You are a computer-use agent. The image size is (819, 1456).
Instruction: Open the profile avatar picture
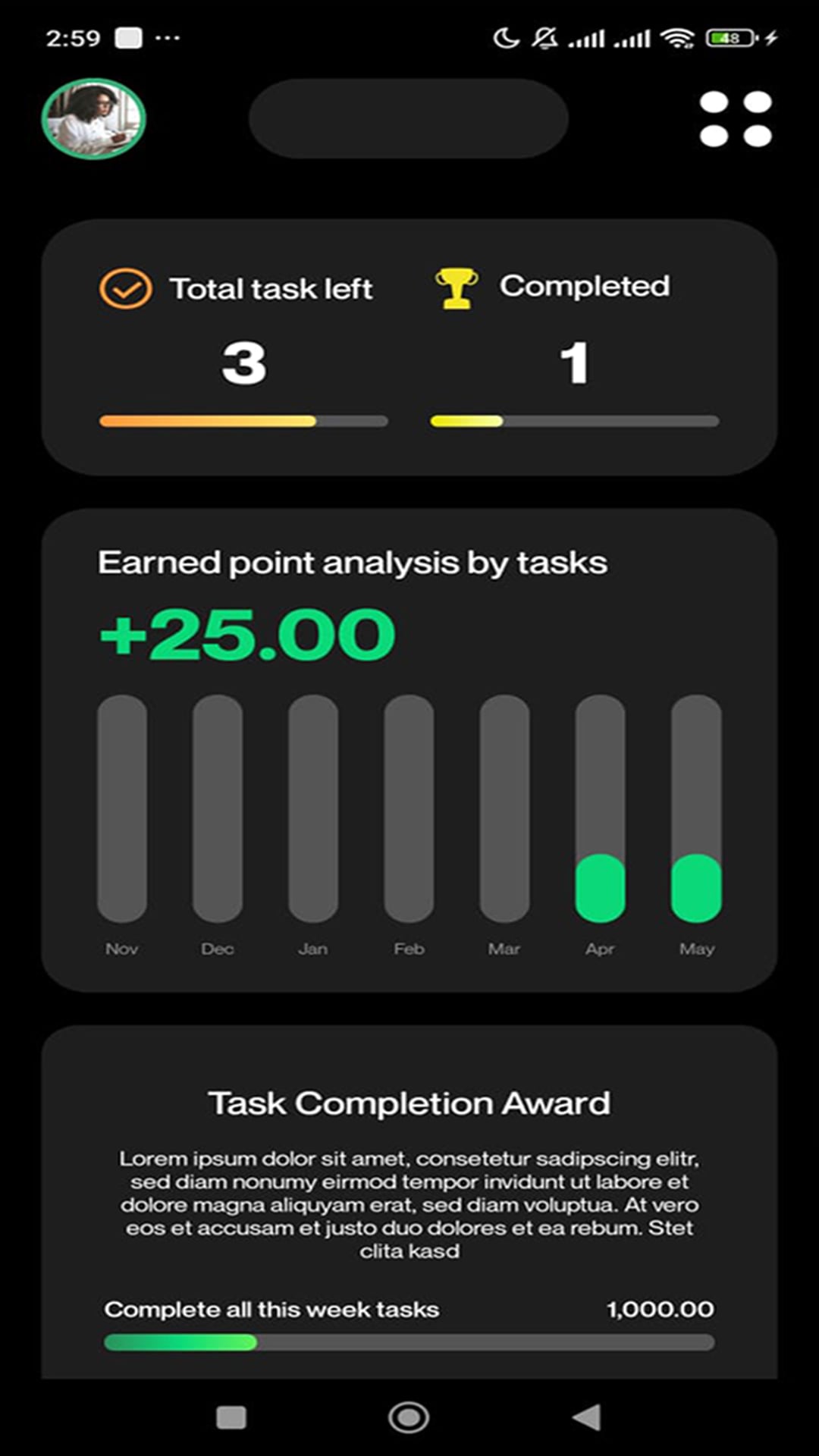point(93,119)
